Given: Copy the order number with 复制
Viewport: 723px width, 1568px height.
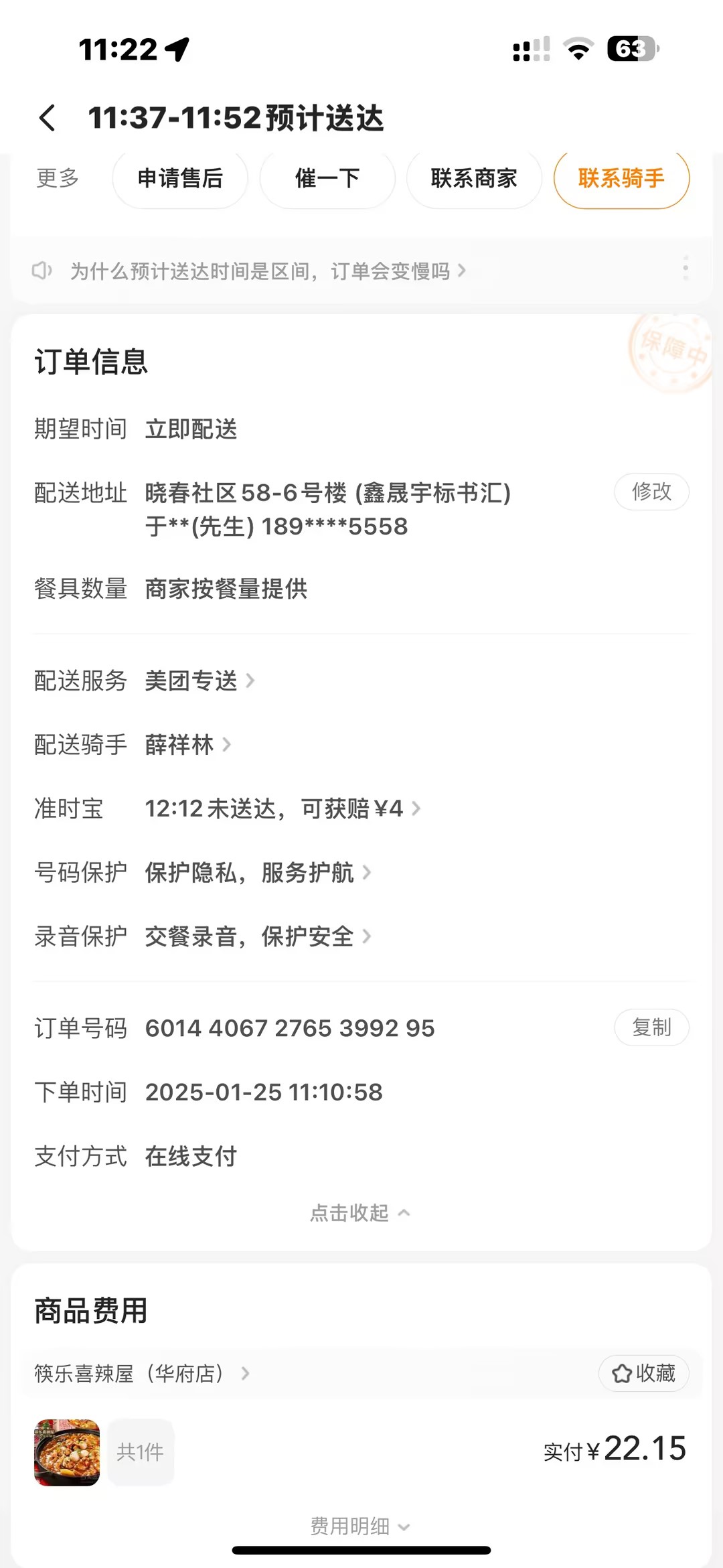Looking at the screenshot, I should click(x=651, y=1027).
